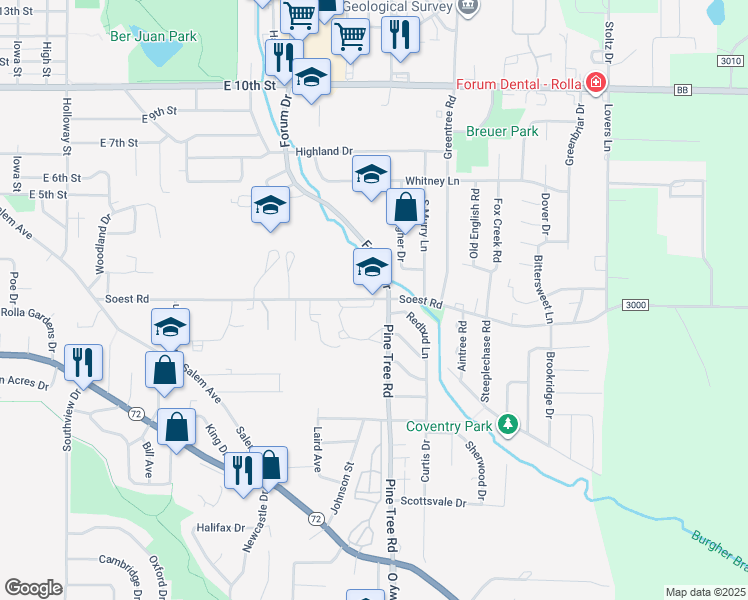Image resolution: width=748 pixels, height=600 pixels.
Task: Select the restaurant marker by Southview Dr
Action: pos(82,362)
